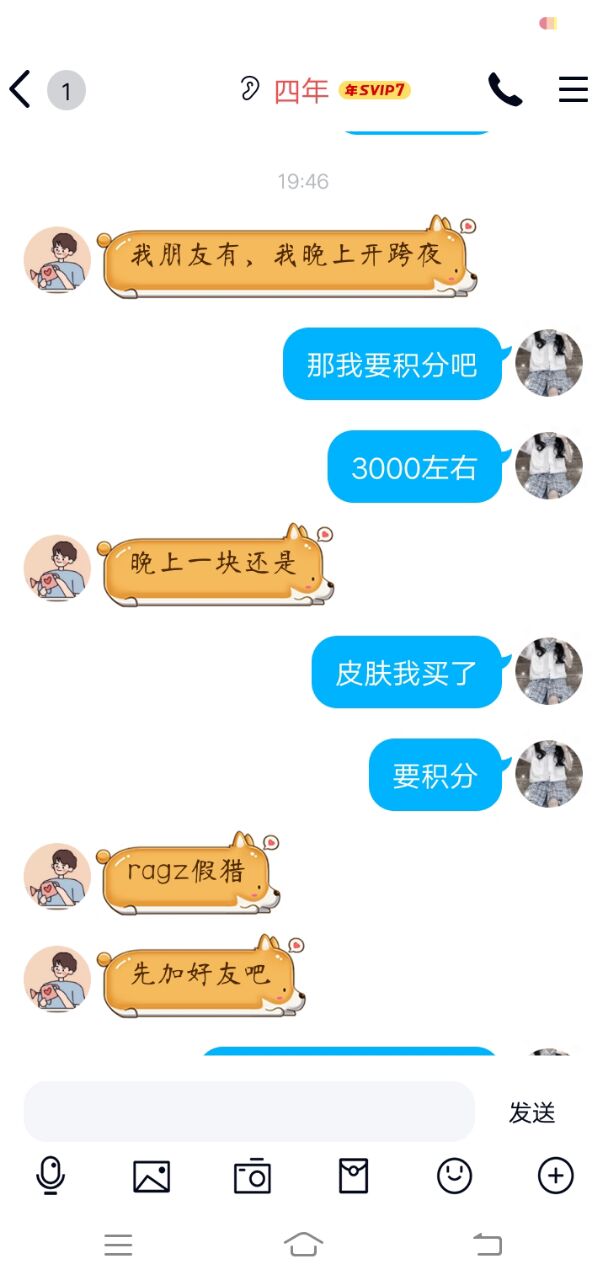The image size is (606, 1280).
Task: Record a voice message with the microphone
Action: tap(50, 1175)
